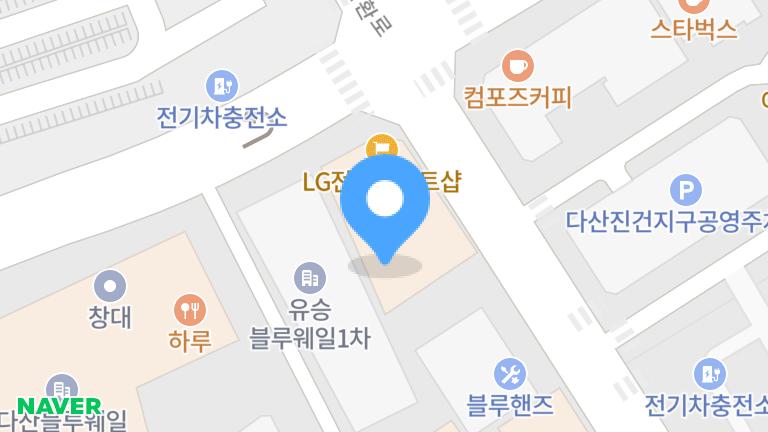Open the 하루 restaurant marker

188,309
